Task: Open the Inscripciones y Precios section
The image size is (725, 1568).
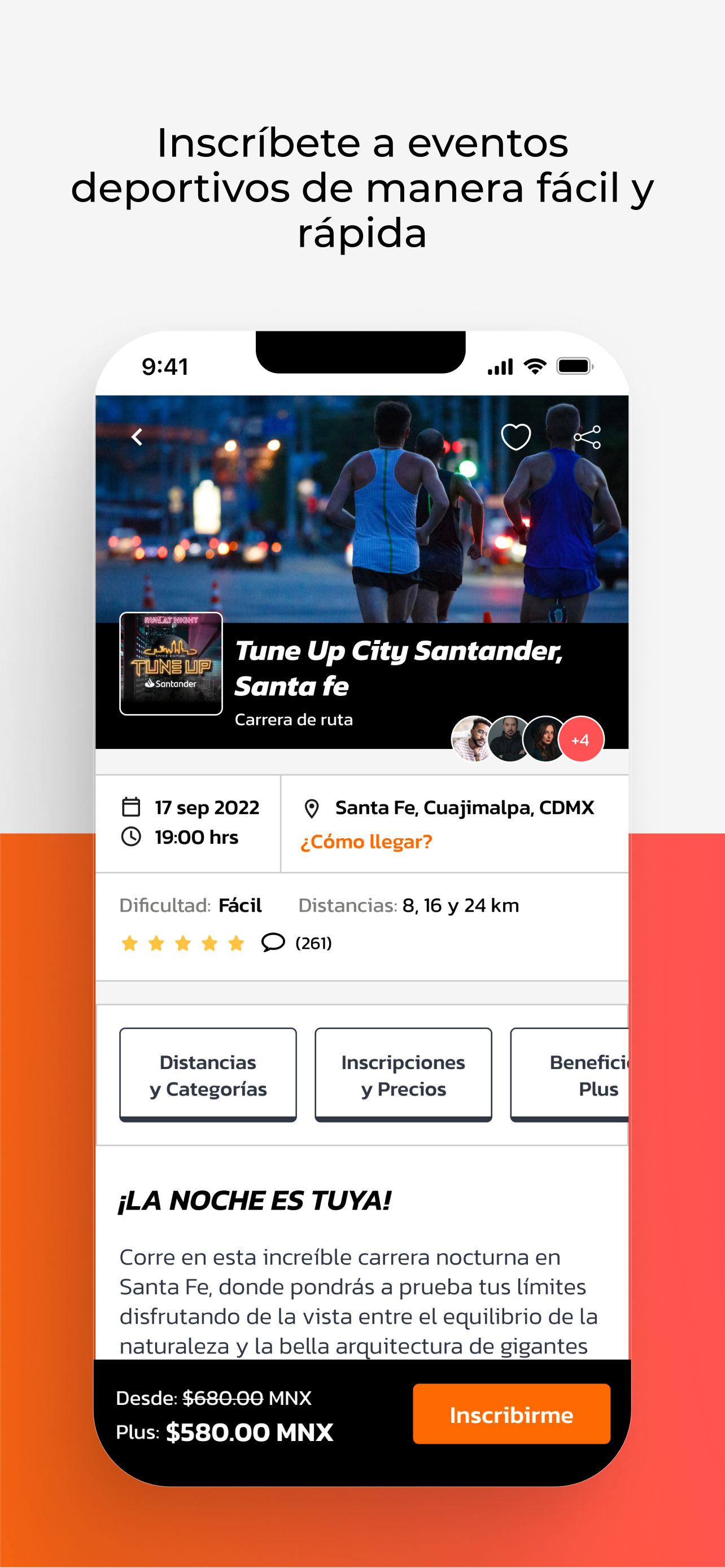Action: (x=403, y=1074)
